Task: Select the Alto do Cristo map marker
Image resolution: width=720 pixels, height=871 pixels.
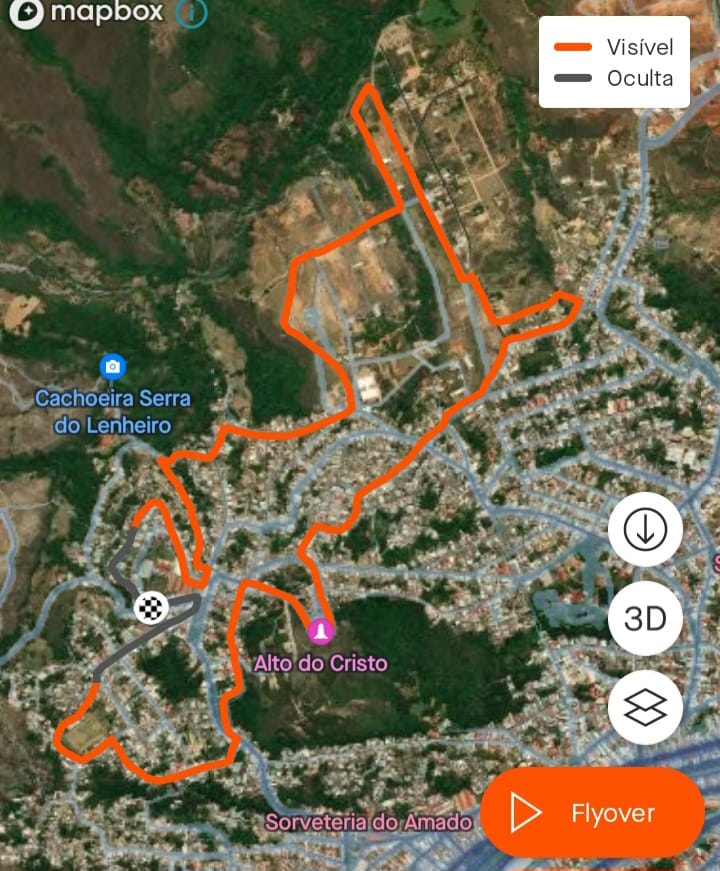Action: click(320, 632)
